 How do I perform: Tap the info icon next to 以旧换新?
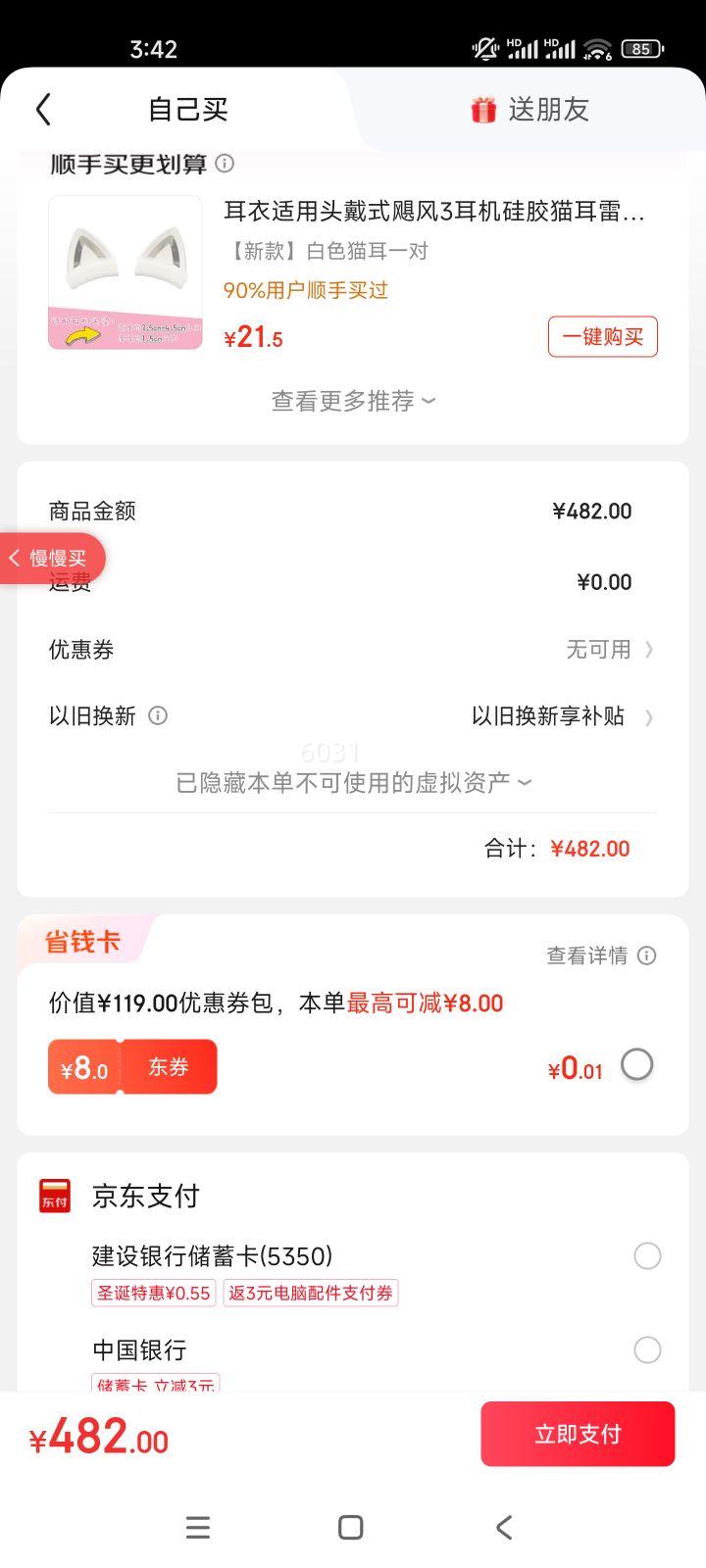(x=157, y=716)
